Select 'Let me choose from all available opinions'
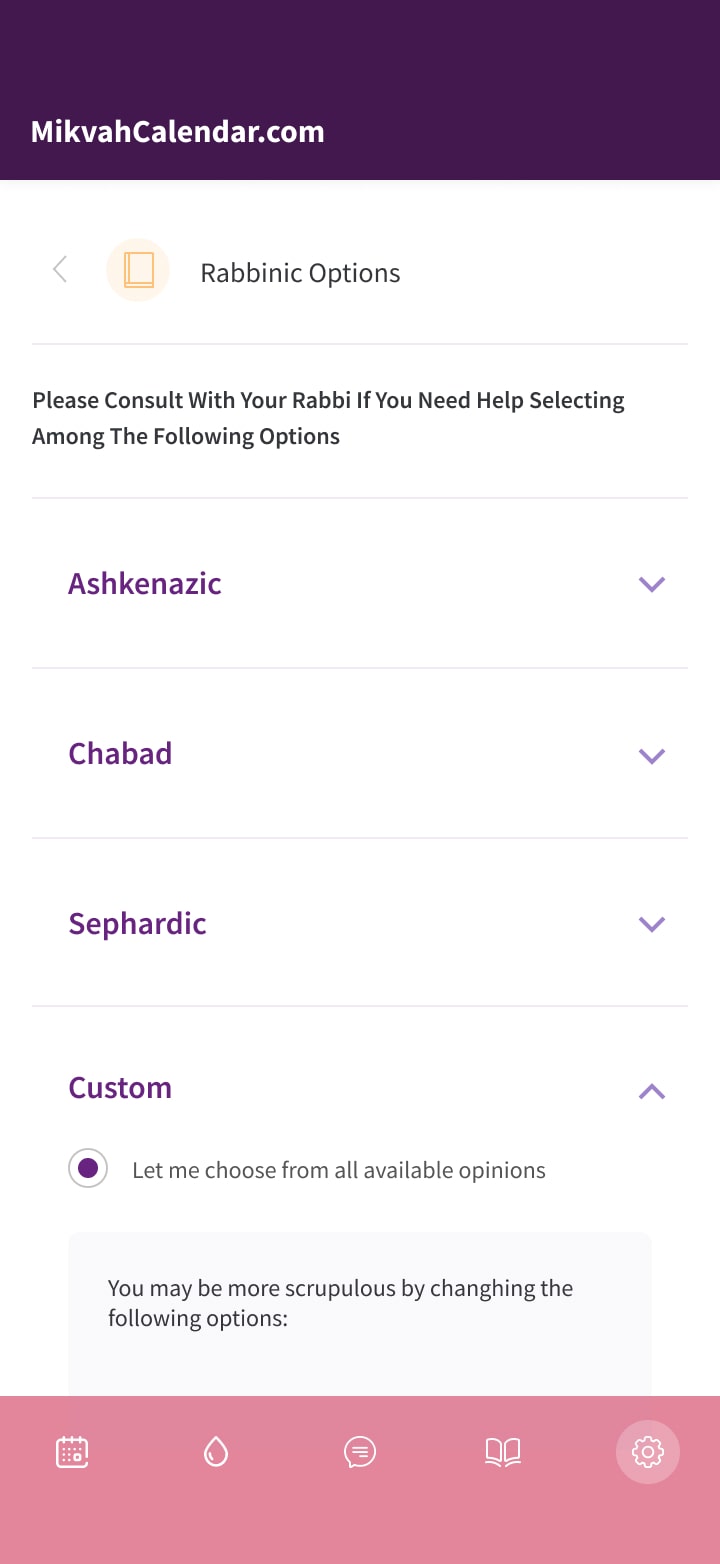720x1564 pixels. tap(338, 1169)
